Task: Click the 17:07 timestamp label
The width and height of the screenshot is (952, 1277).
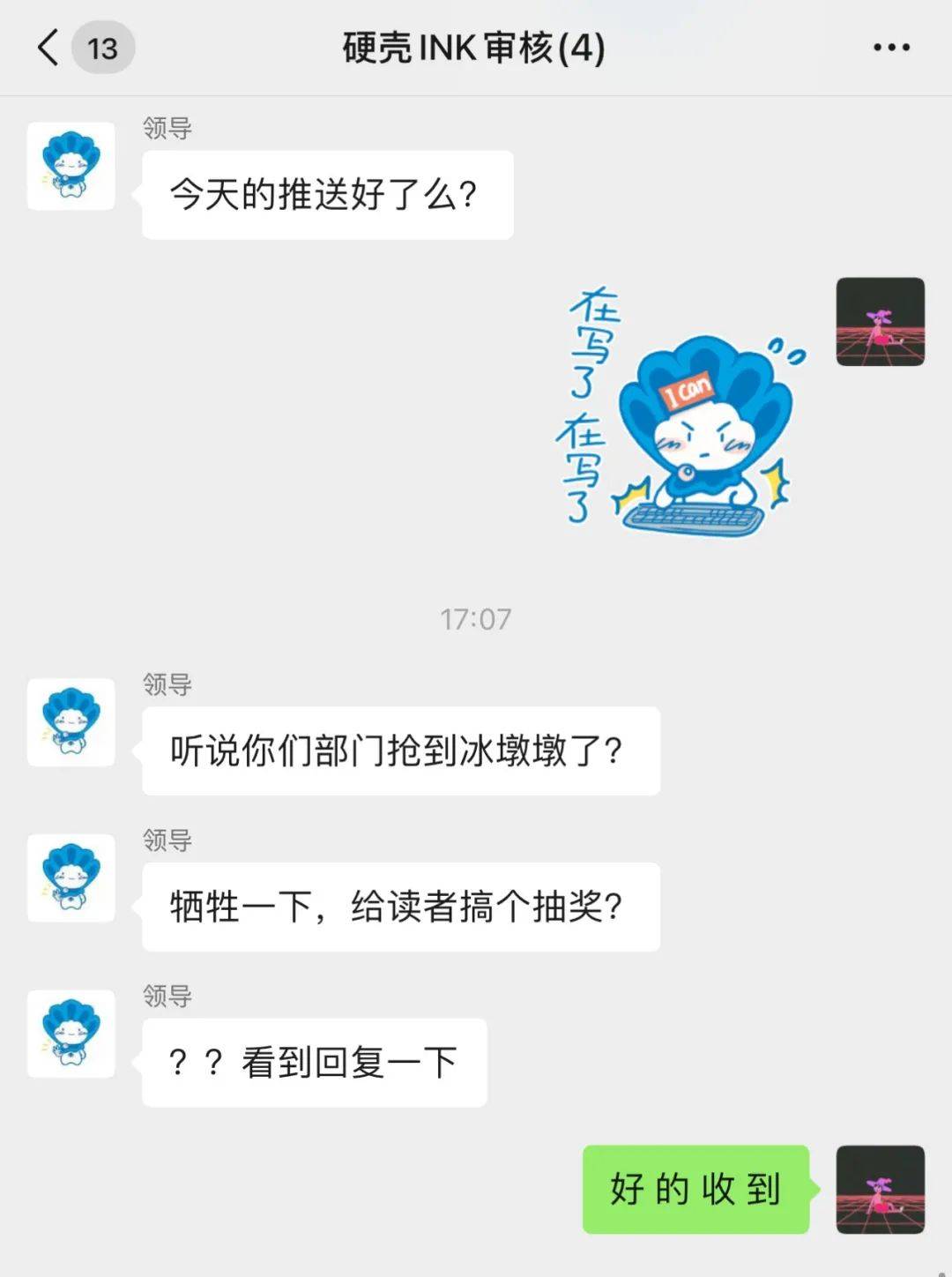Action: pyautogui.click(x=476, y=619)
